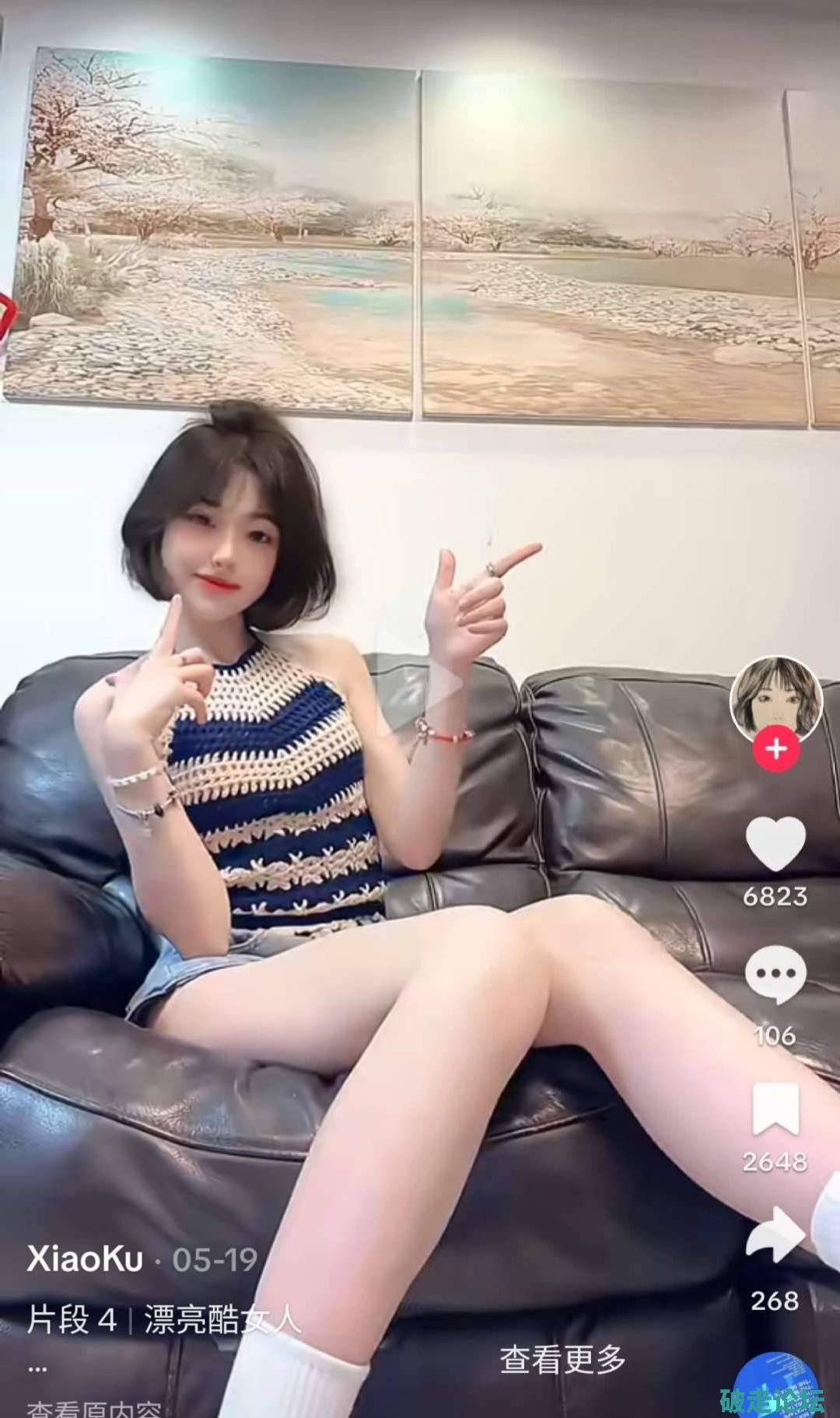Tap 查看原内容 to view the original
The width and height of the screenshot is (840, 1418).
point(95,1408)
